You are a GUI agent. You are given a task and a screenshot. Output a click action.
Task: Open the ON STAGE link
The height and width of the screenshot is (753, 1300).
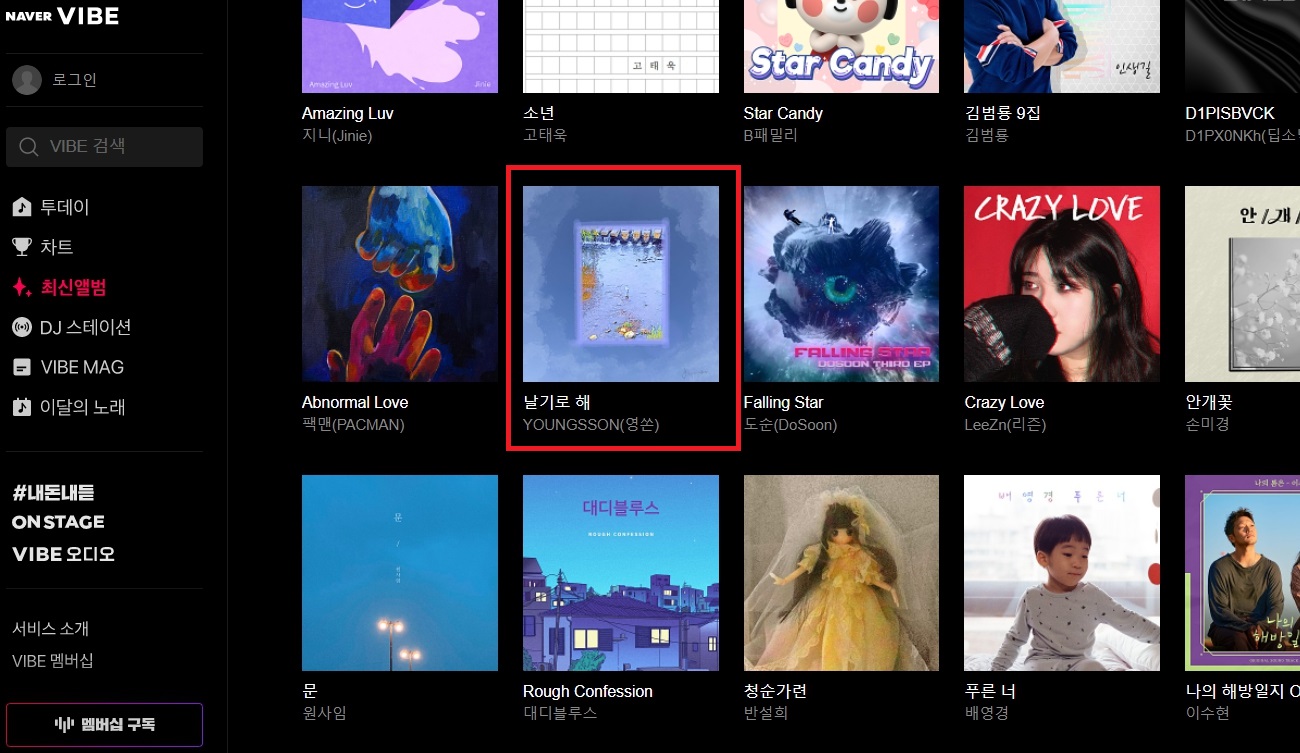coord(58,522)
